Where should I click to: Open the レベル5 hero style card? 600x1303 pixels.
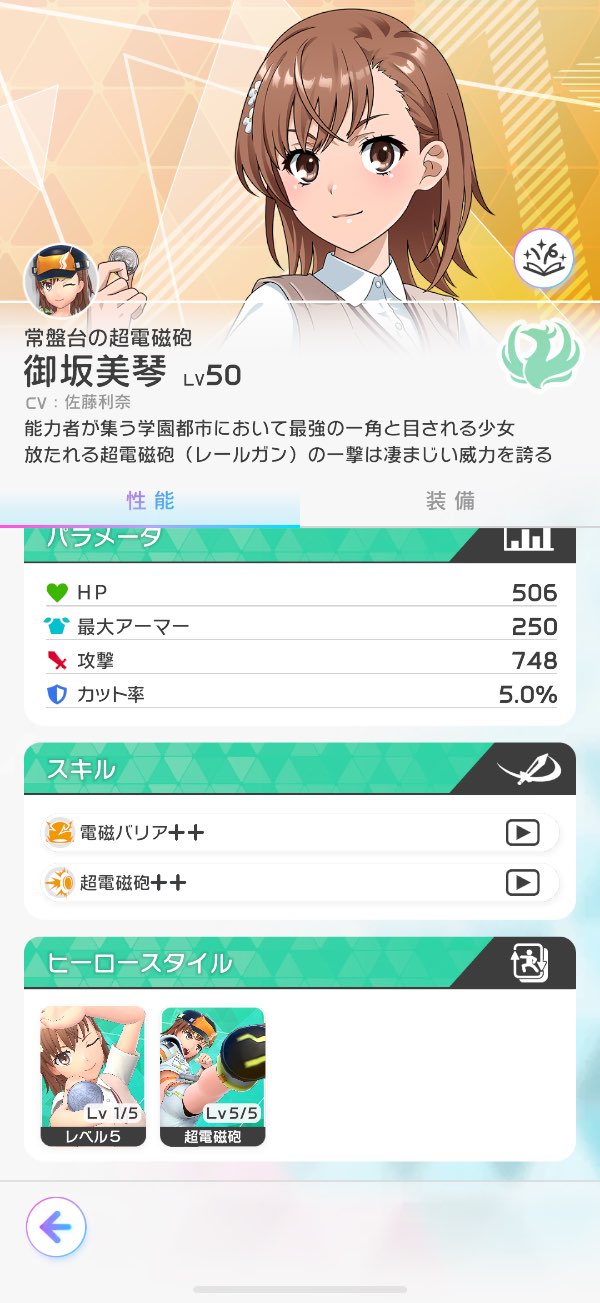(x=93, y=1076)
